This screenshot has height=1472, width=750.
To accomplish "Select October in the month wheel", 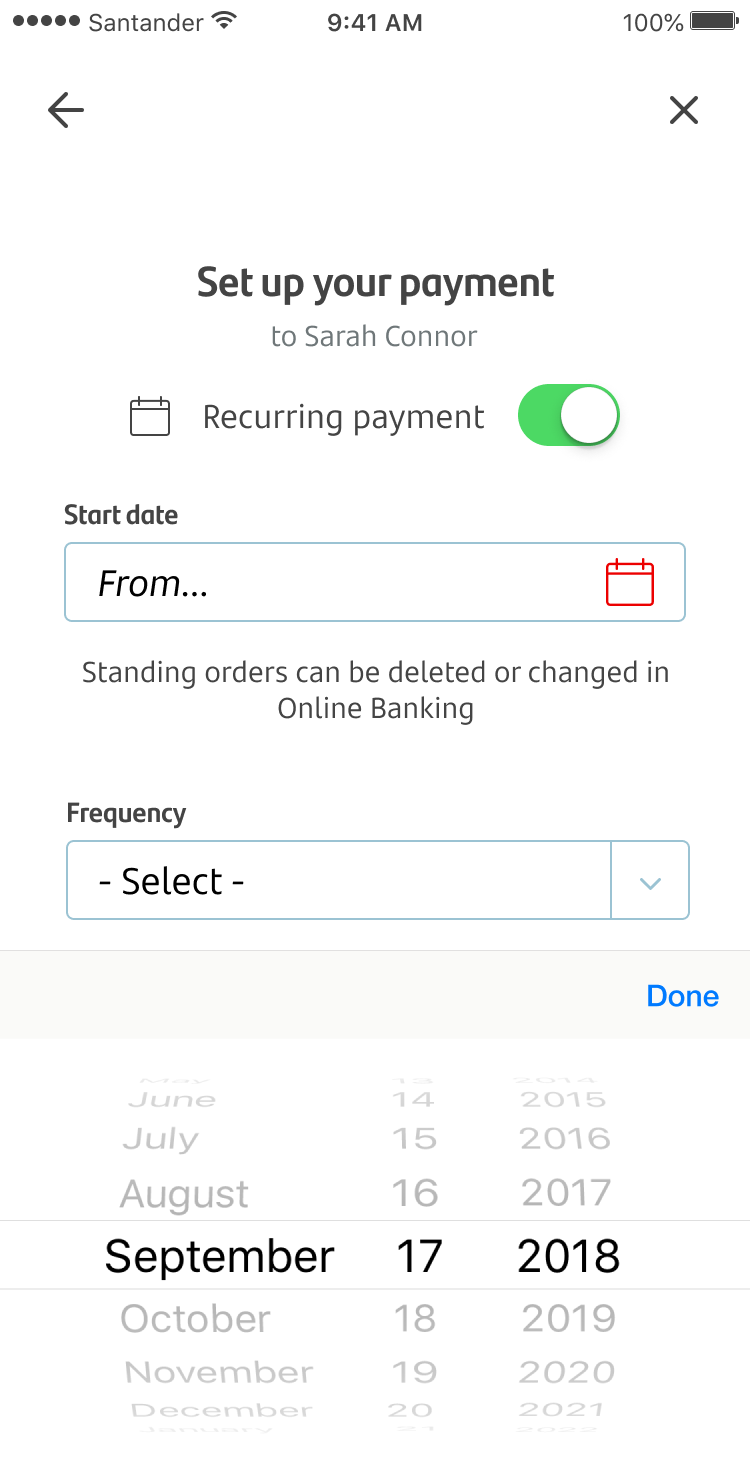I will pyautogui.click(x=196, y=1319).
